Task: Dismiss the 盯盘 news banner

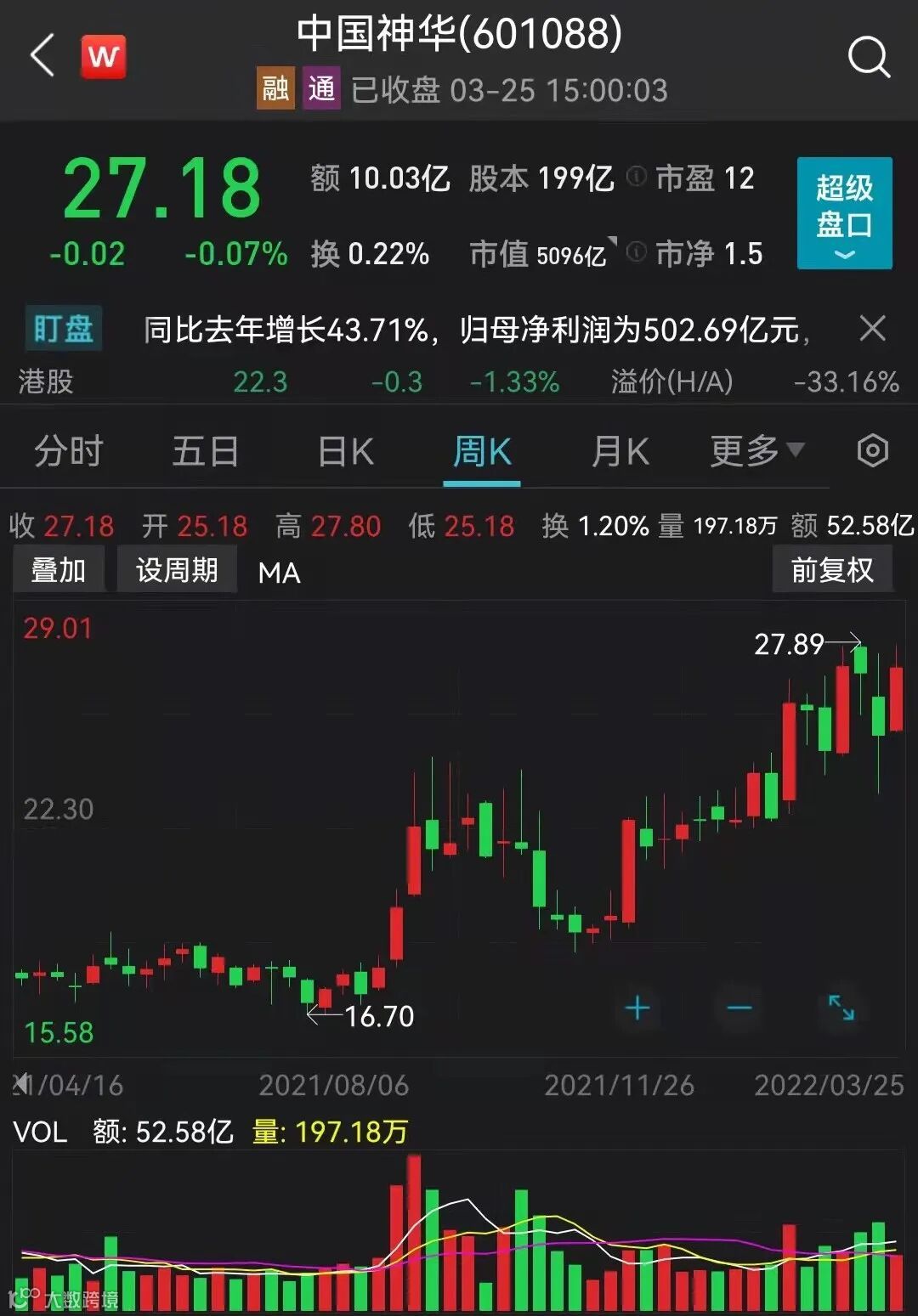Action: tap(872, 328)
